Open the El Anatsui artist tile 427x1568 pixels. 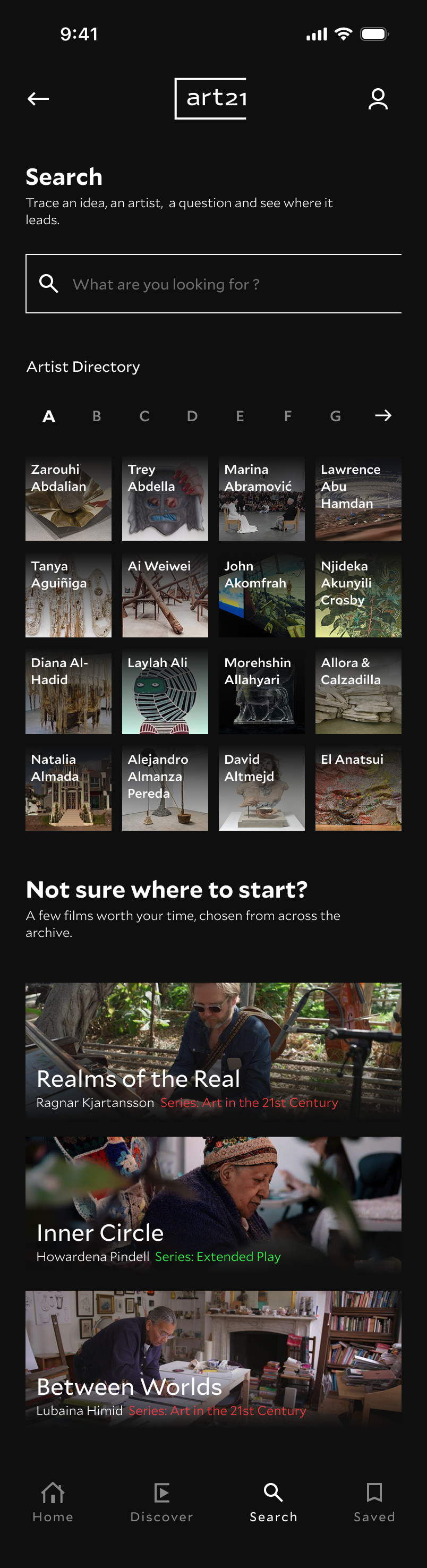point(358,788)
